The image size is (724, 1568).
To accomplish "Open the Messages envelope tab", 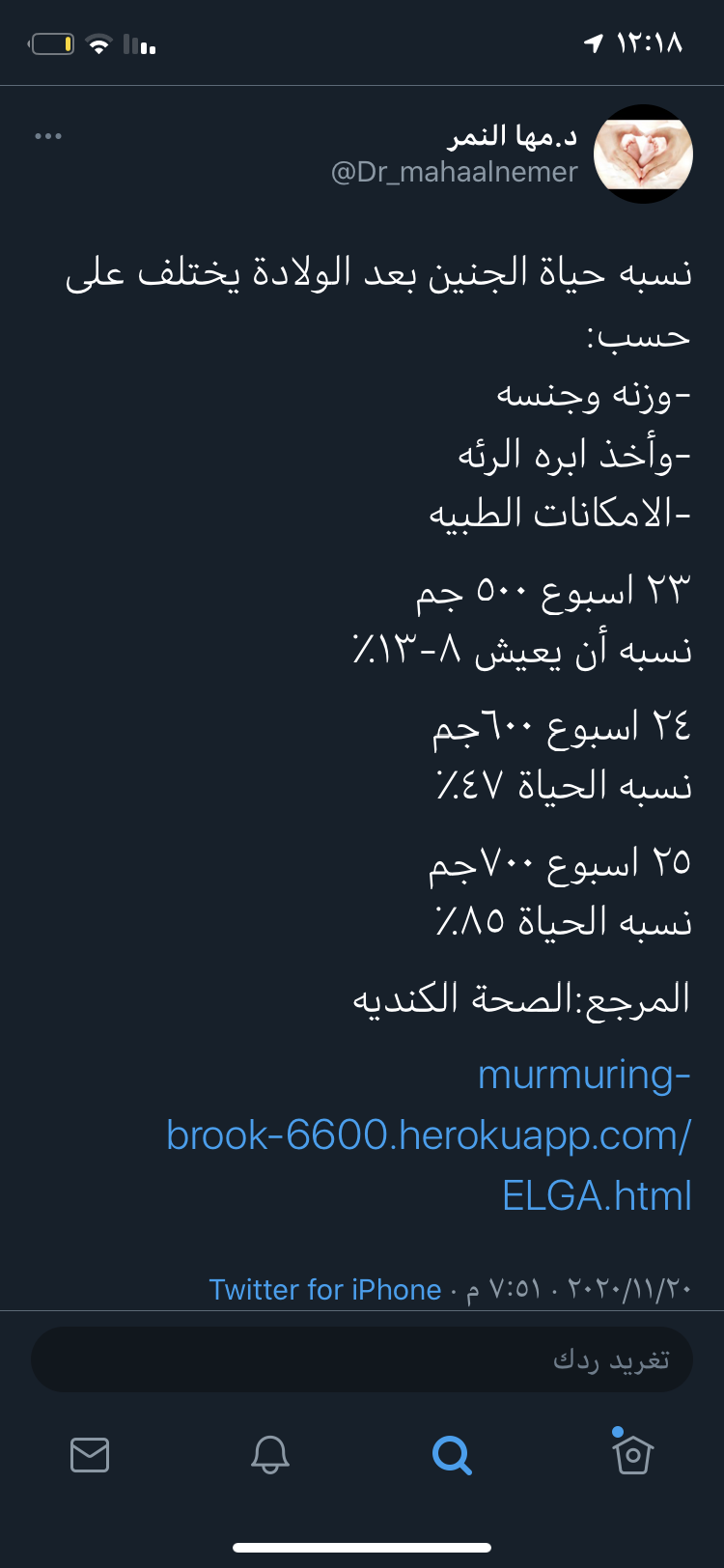I will coord(90,1454).
